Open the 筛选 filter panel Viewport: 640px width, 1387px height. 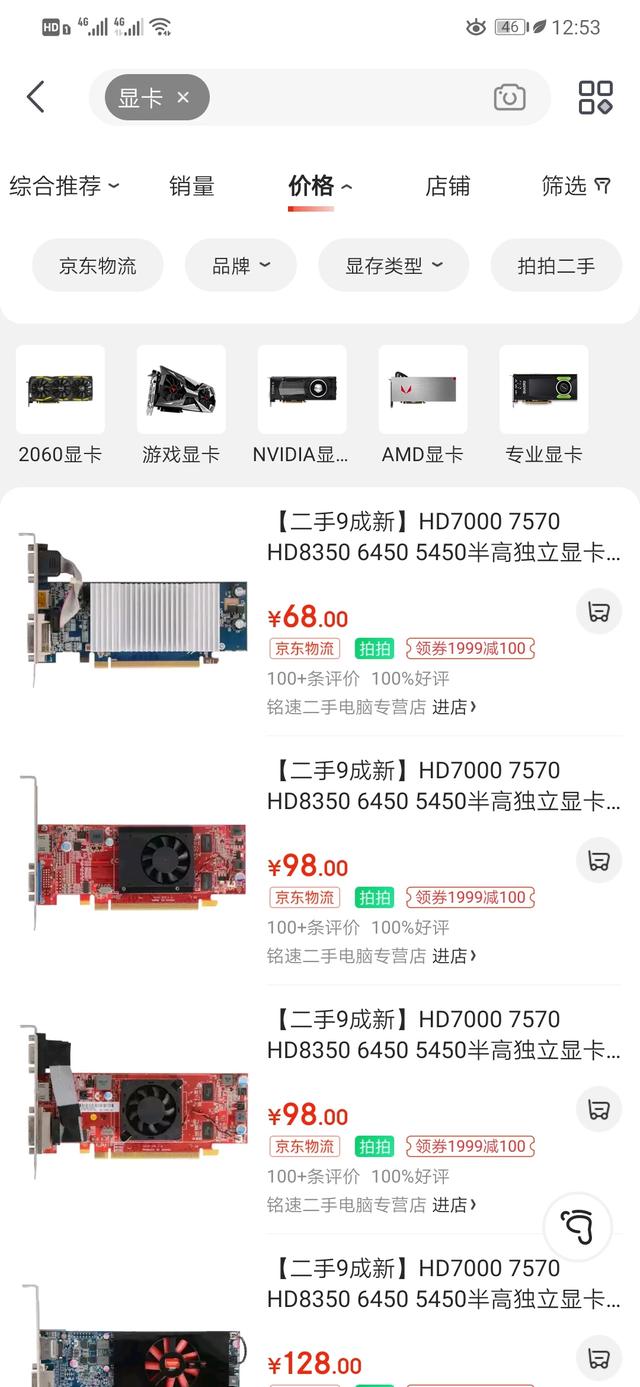point(575,186)
